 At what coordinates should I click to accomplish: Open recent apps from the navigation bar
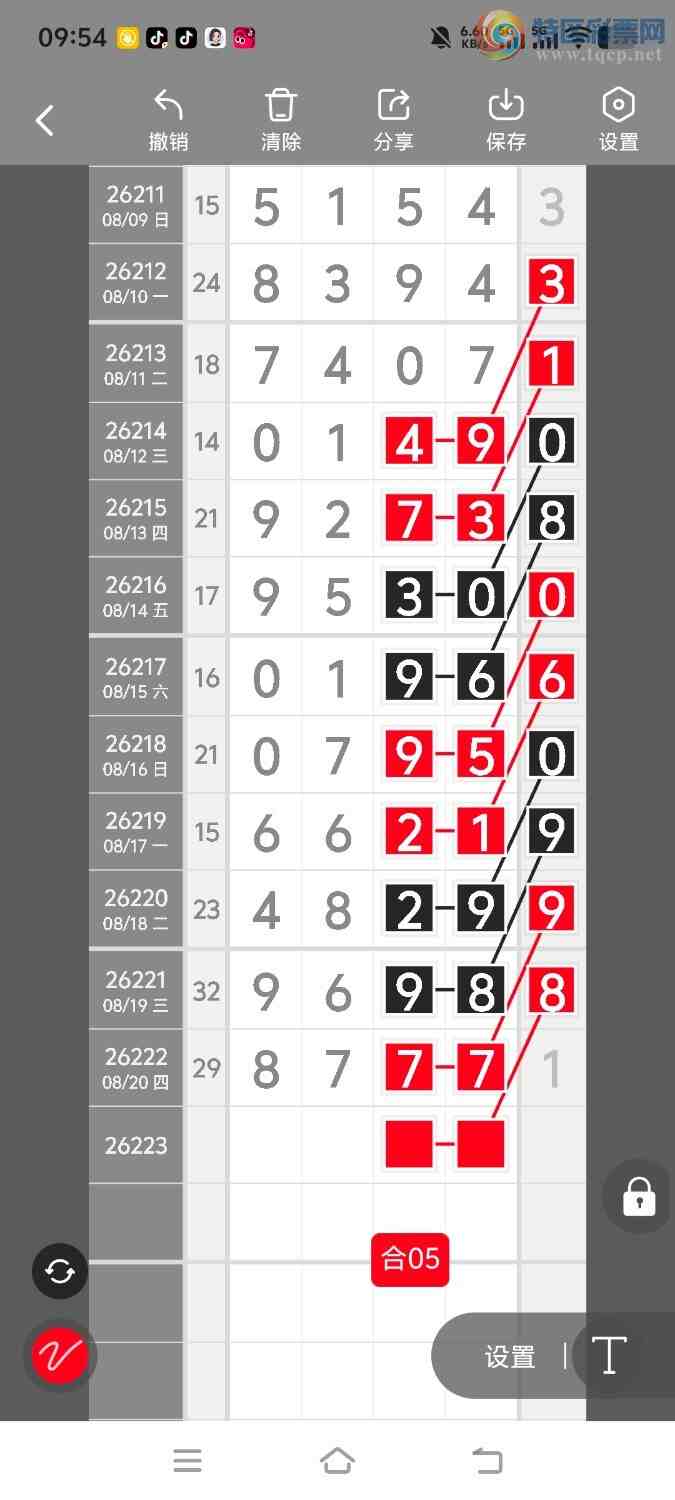(187, 1461)
